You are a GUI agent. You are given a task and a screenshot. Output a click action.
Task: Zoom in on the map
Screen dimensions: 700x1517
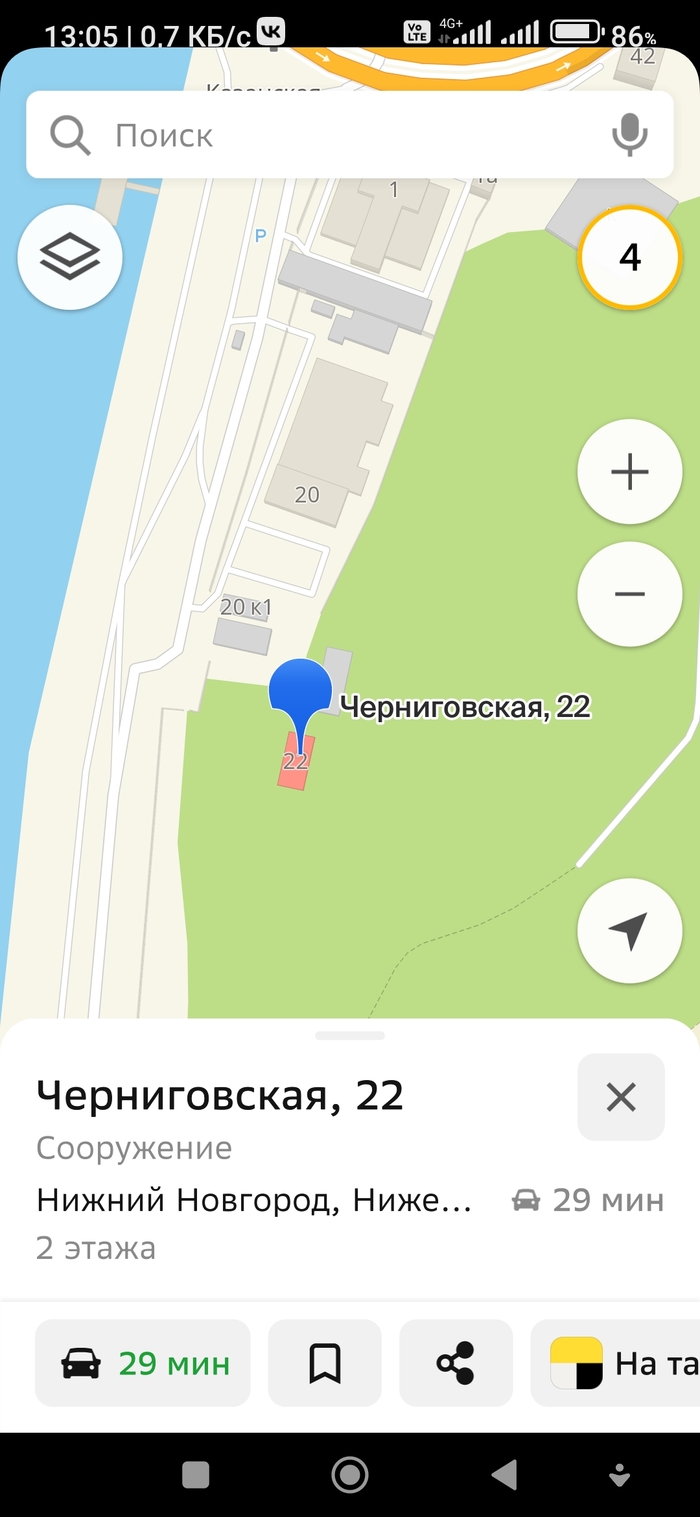[x=629, y=471]
